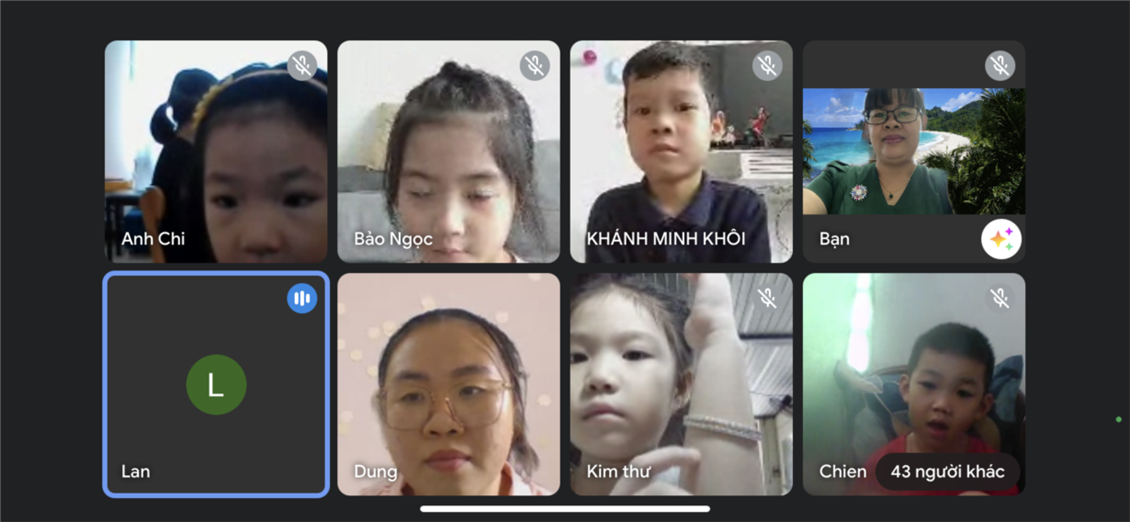Select Kim thư's video tile
The width and height of the screenshot is (1130, 522).
(680, 384)
